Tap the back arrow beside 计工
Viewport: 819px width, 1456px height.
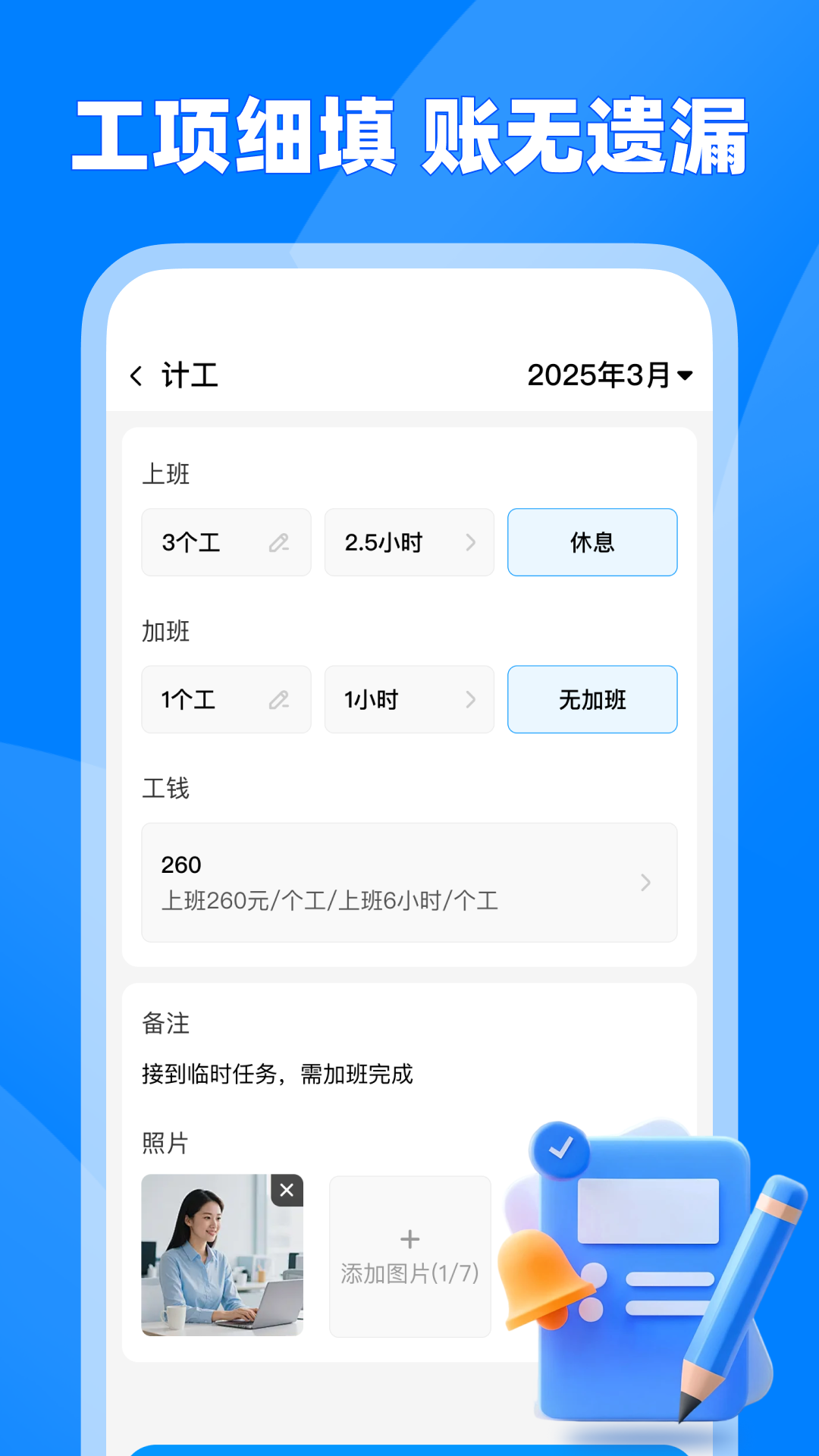pyautogui.click(x=136, y=375)
